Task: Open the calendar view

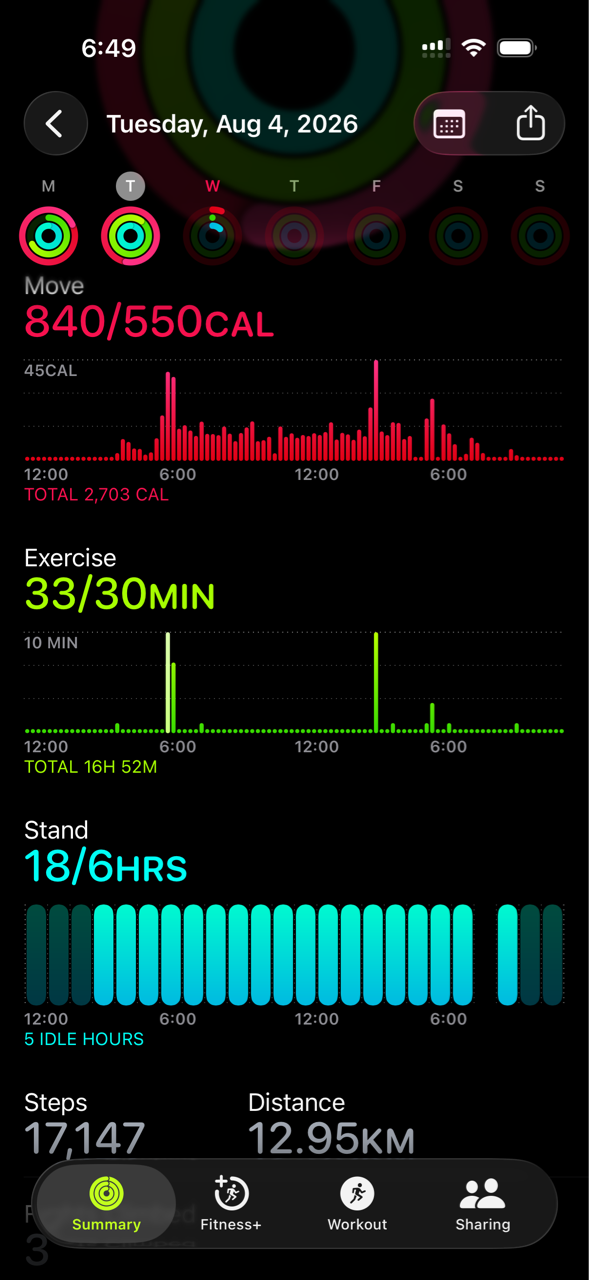Action: 449,124
